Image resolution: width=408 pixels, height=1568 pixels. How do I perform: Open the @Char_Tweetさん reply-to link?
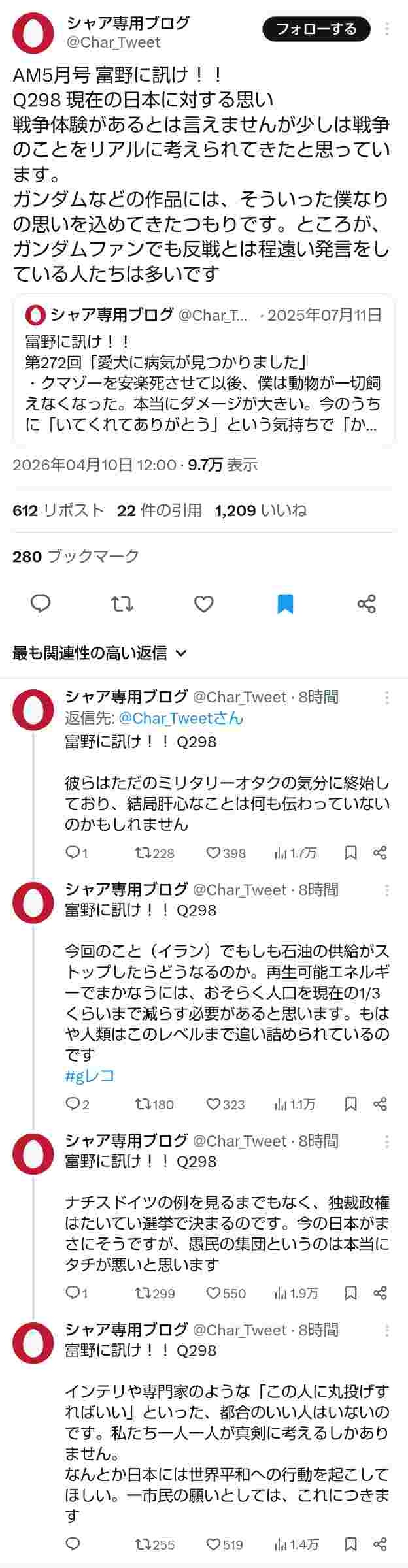tap(181, 718)
